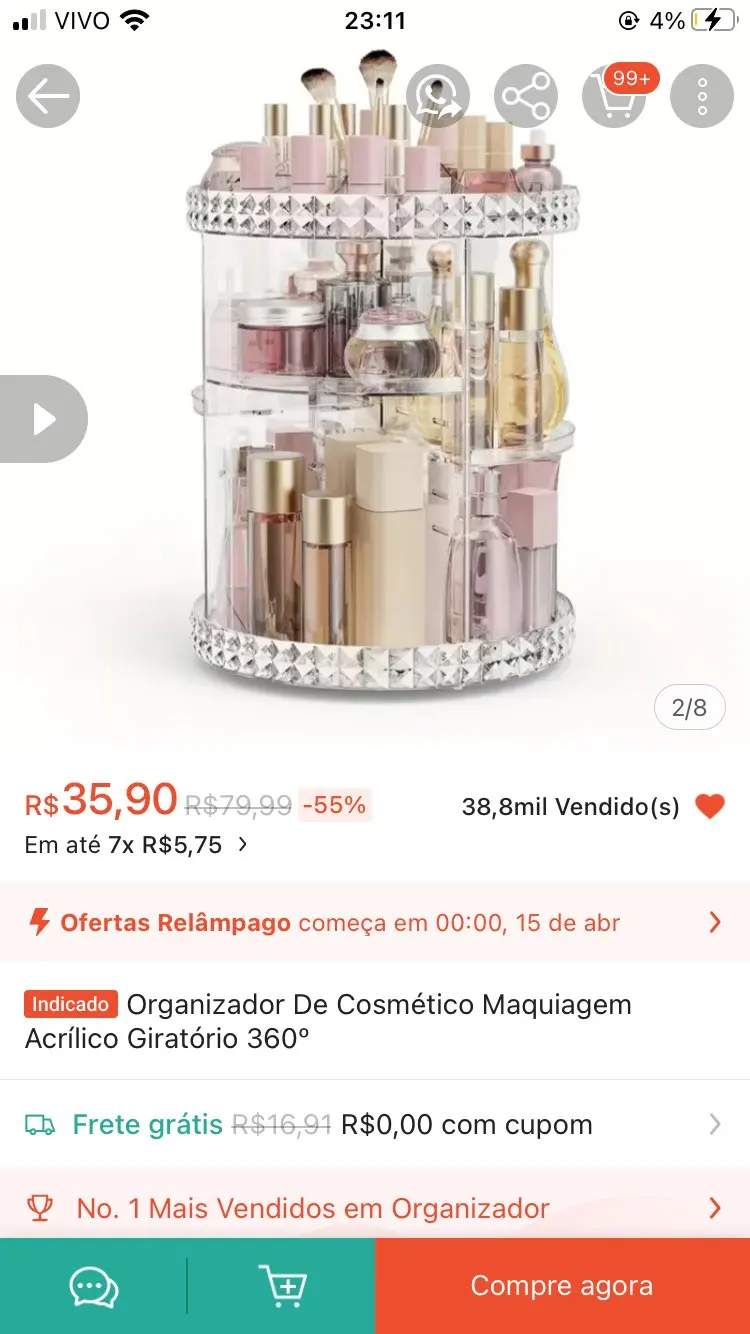This screenshot has height=1334, width=750.
Task: Add this organizer to the cart
Action: 282,1286
